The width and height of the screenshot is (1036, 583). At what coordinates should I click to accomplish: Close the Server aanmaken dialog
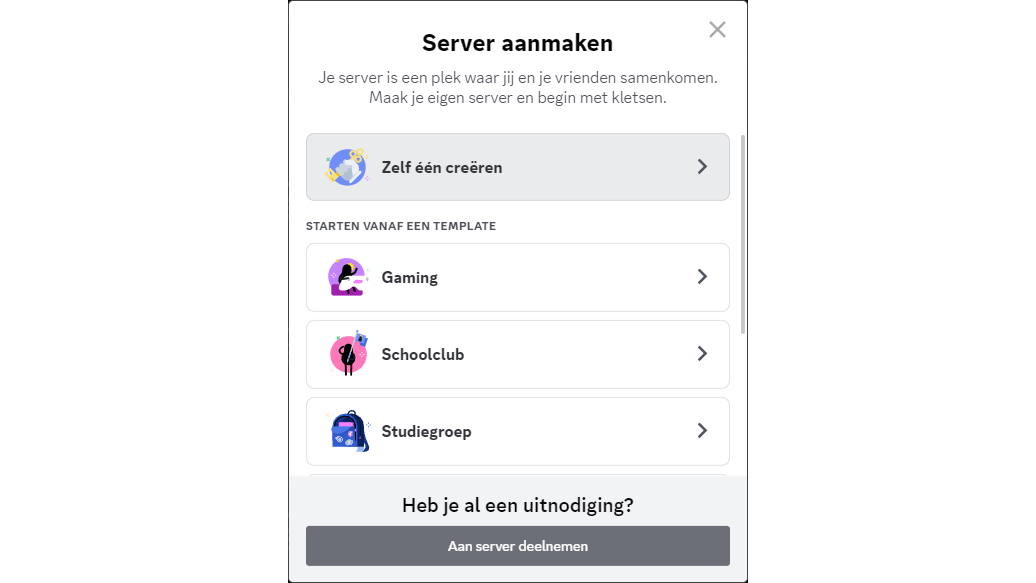[717, 30]
